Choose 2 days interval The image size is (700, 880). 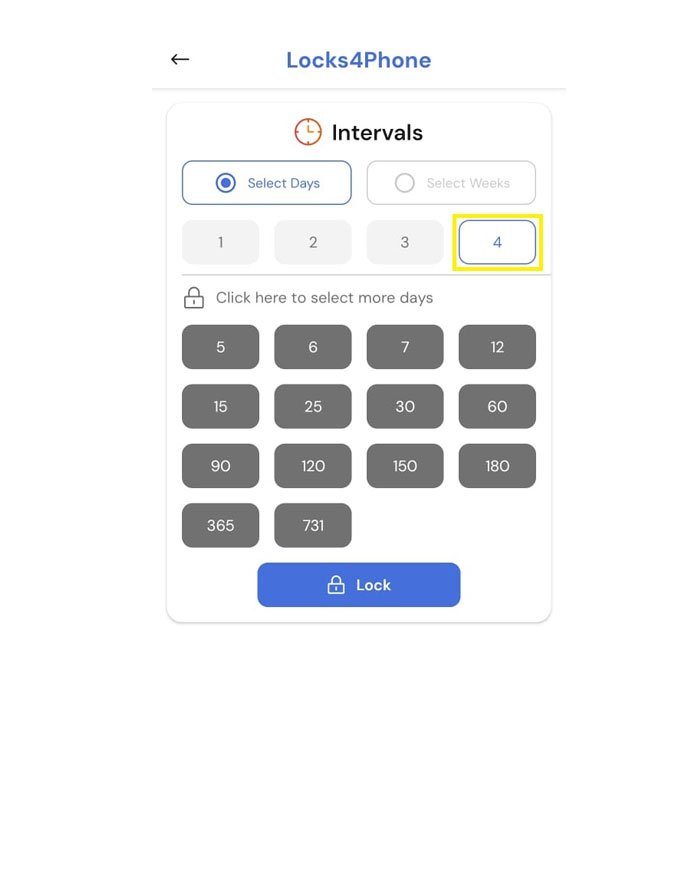[313, 242]
